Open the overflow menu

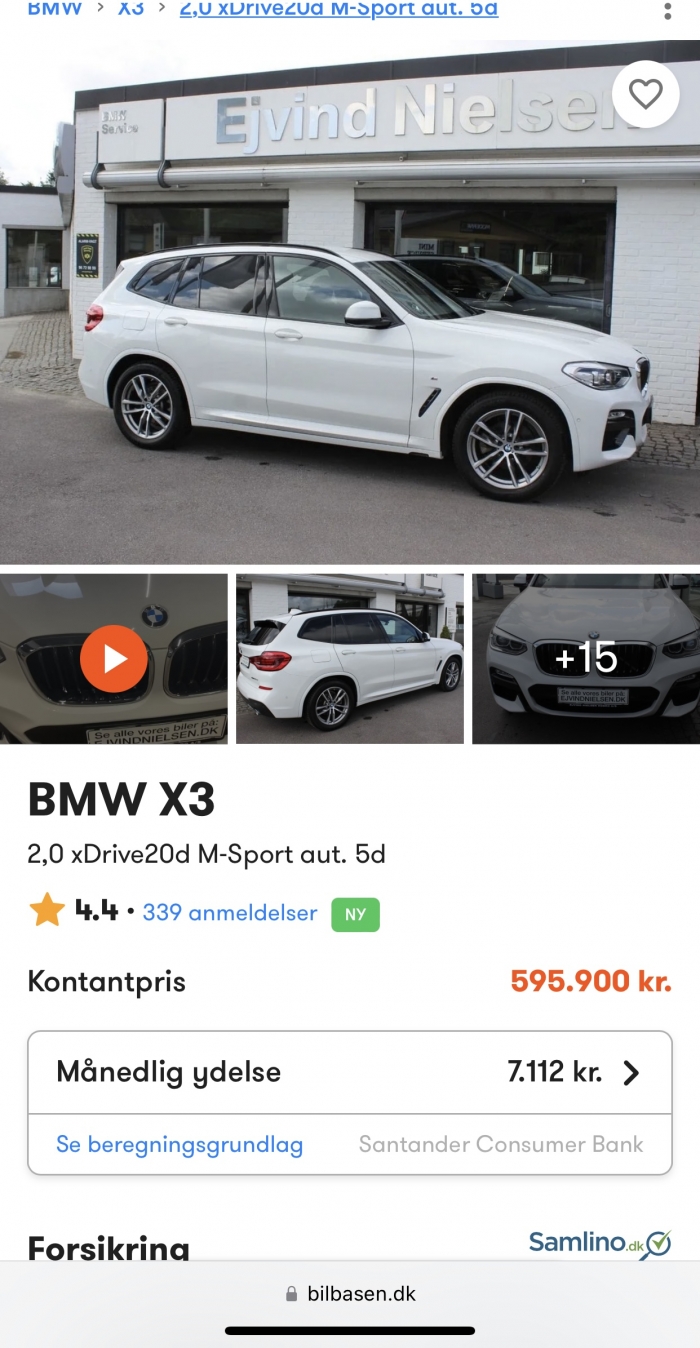[x=668, y=10]
